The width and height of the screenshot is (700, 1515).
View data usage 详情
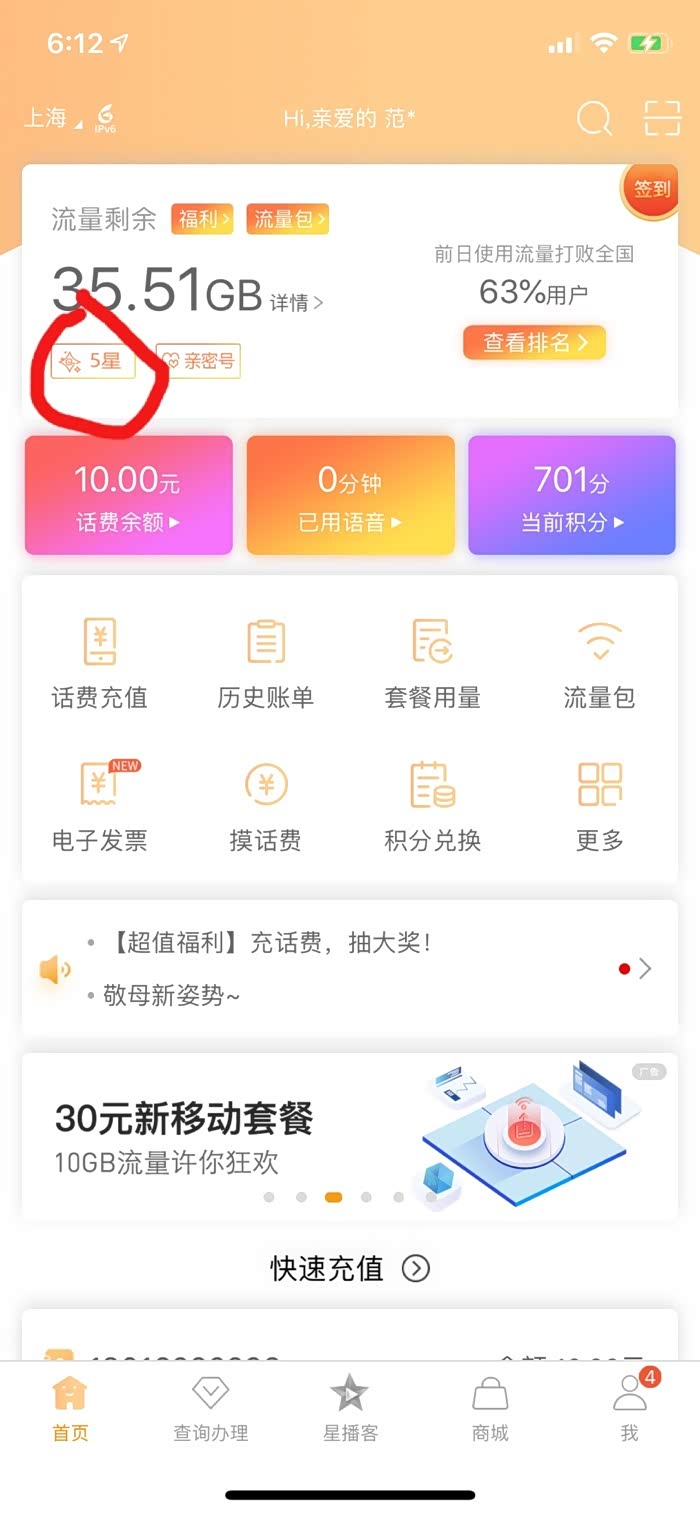coord(297,302)
